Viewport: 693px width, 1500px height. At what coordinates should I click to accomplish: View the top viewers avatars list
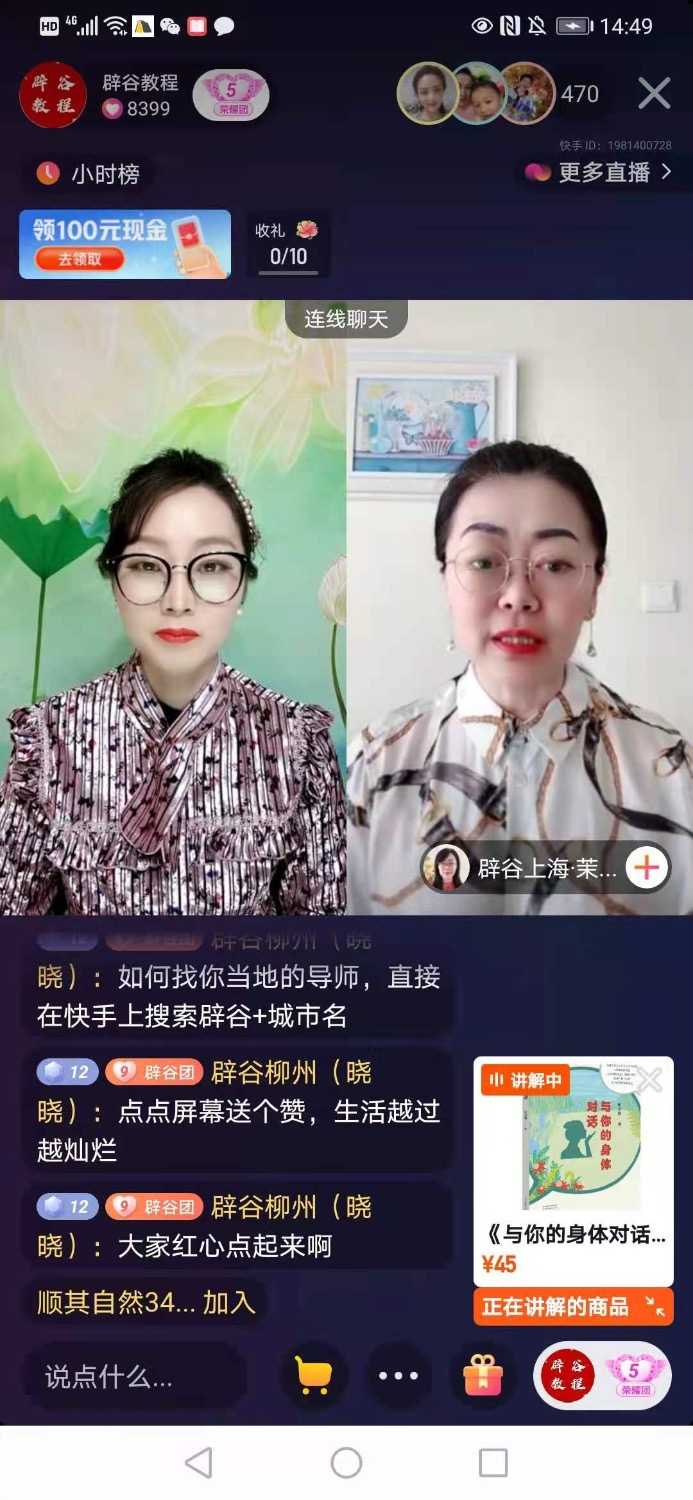tap(476, 94)
